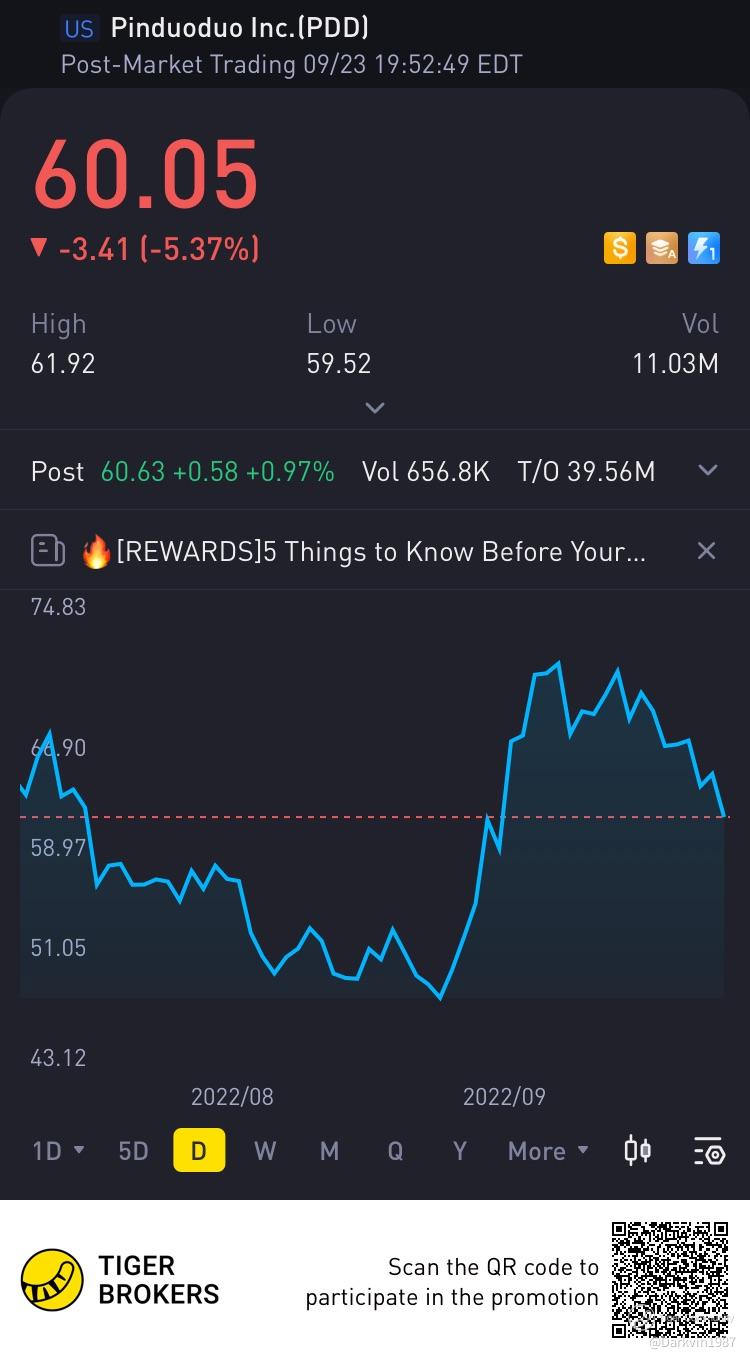Expand more quote details under High and Low

click(375, 407)
